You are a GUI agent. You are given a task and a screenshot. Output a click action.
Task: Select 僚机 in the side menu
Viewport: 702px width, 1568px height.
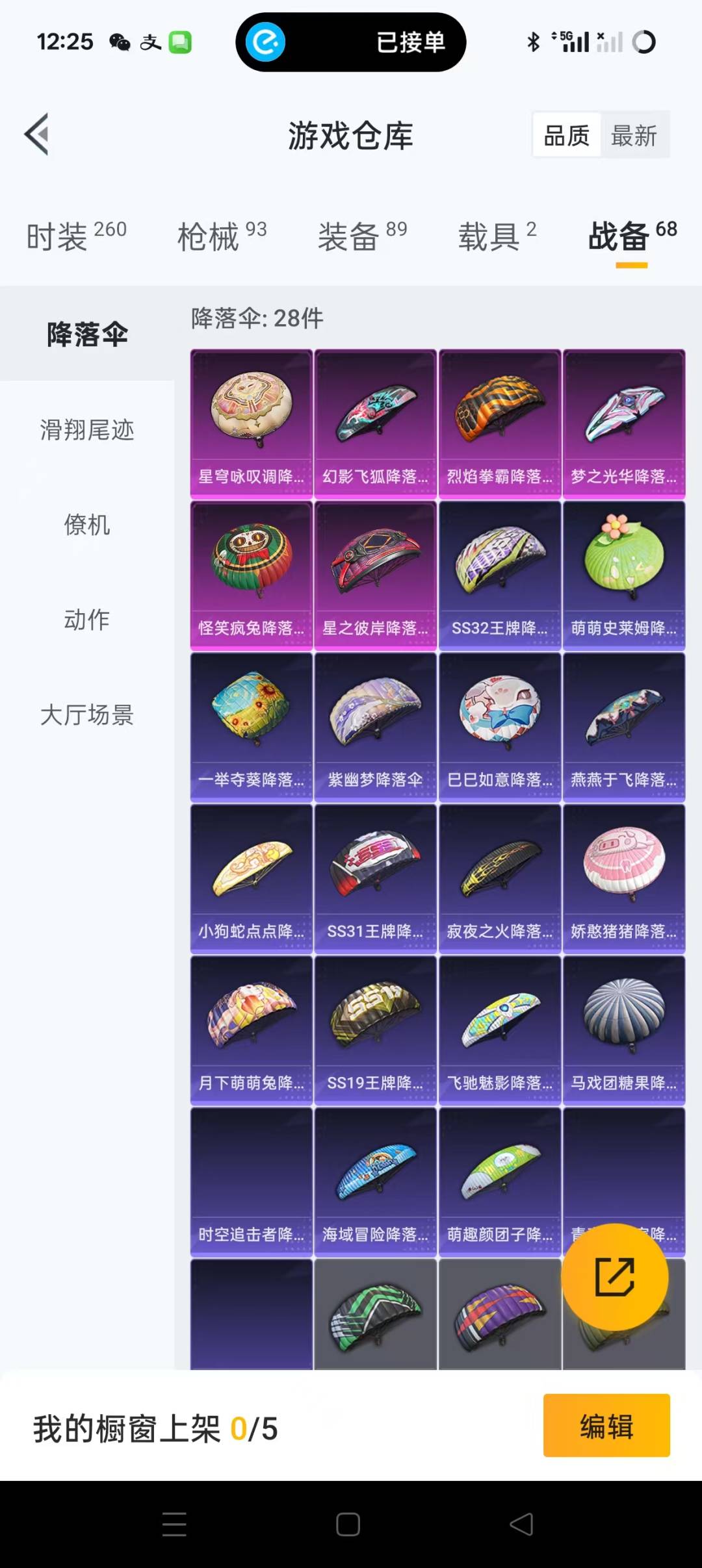click(x=87, y=524)
